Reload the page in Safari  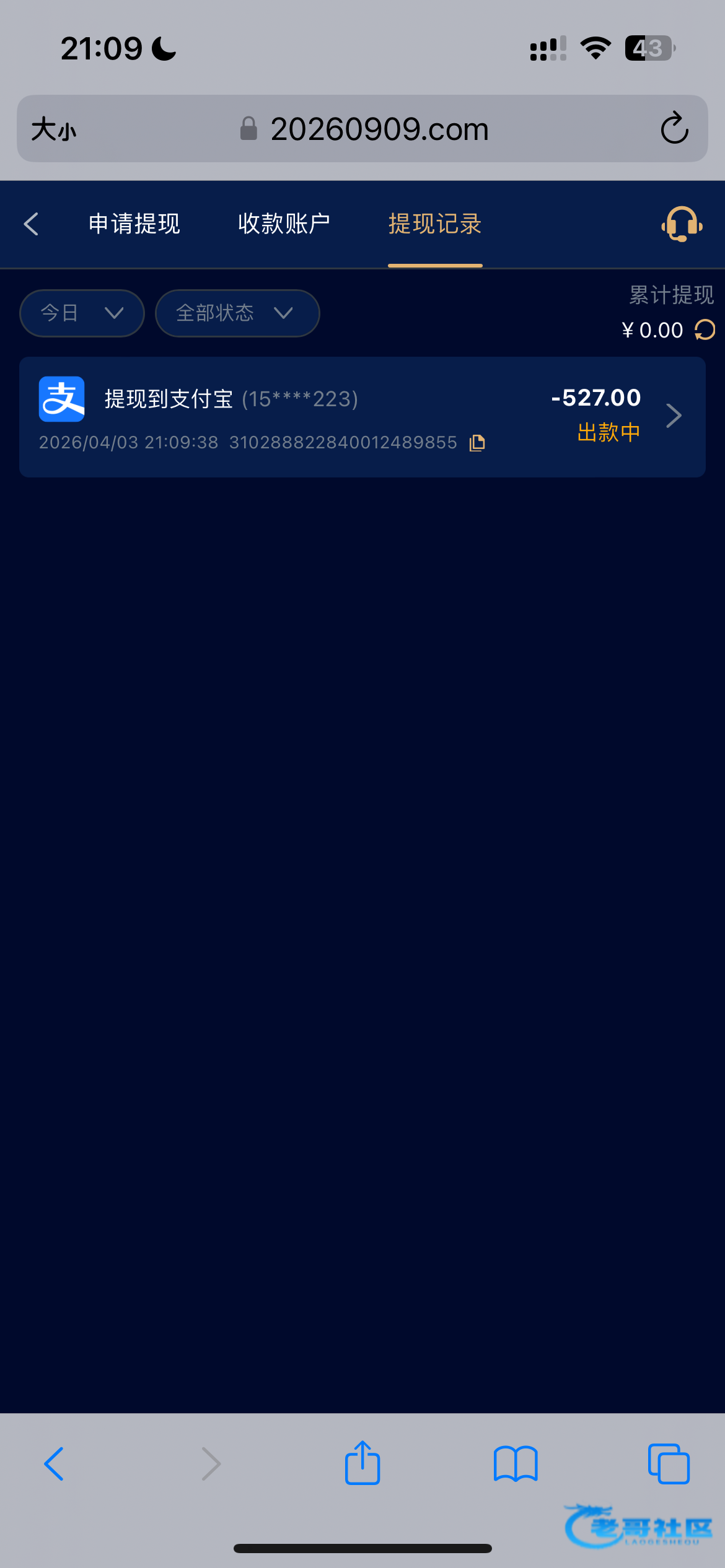[x=674, y=129]
